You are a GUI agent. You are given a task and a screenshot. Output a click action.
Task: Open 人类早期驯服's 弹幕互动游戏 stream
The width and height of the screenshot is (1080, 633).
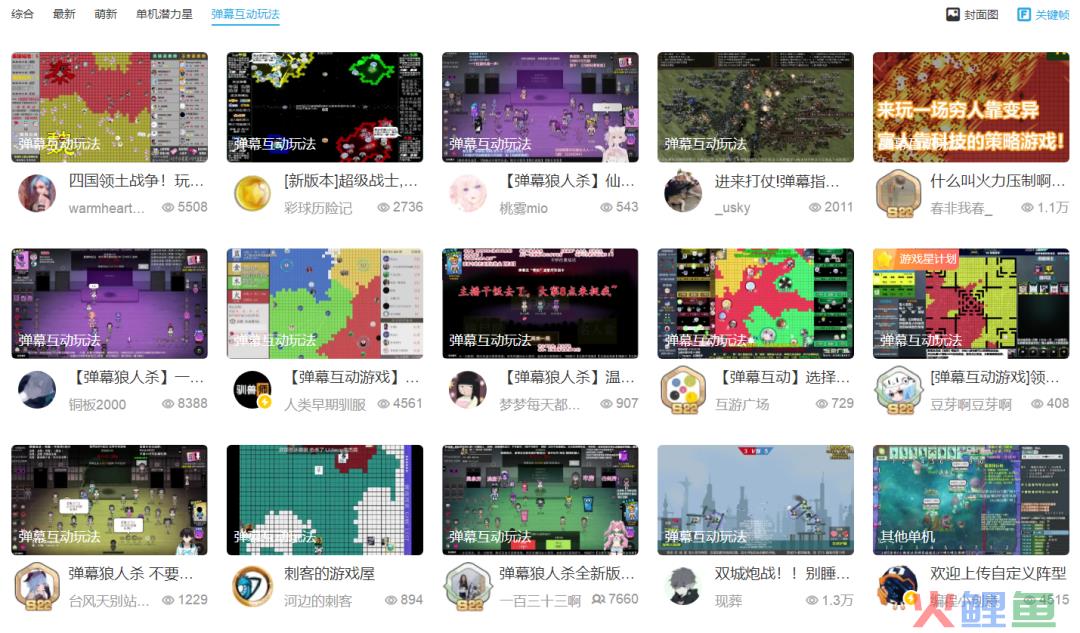tap(325, 303)
